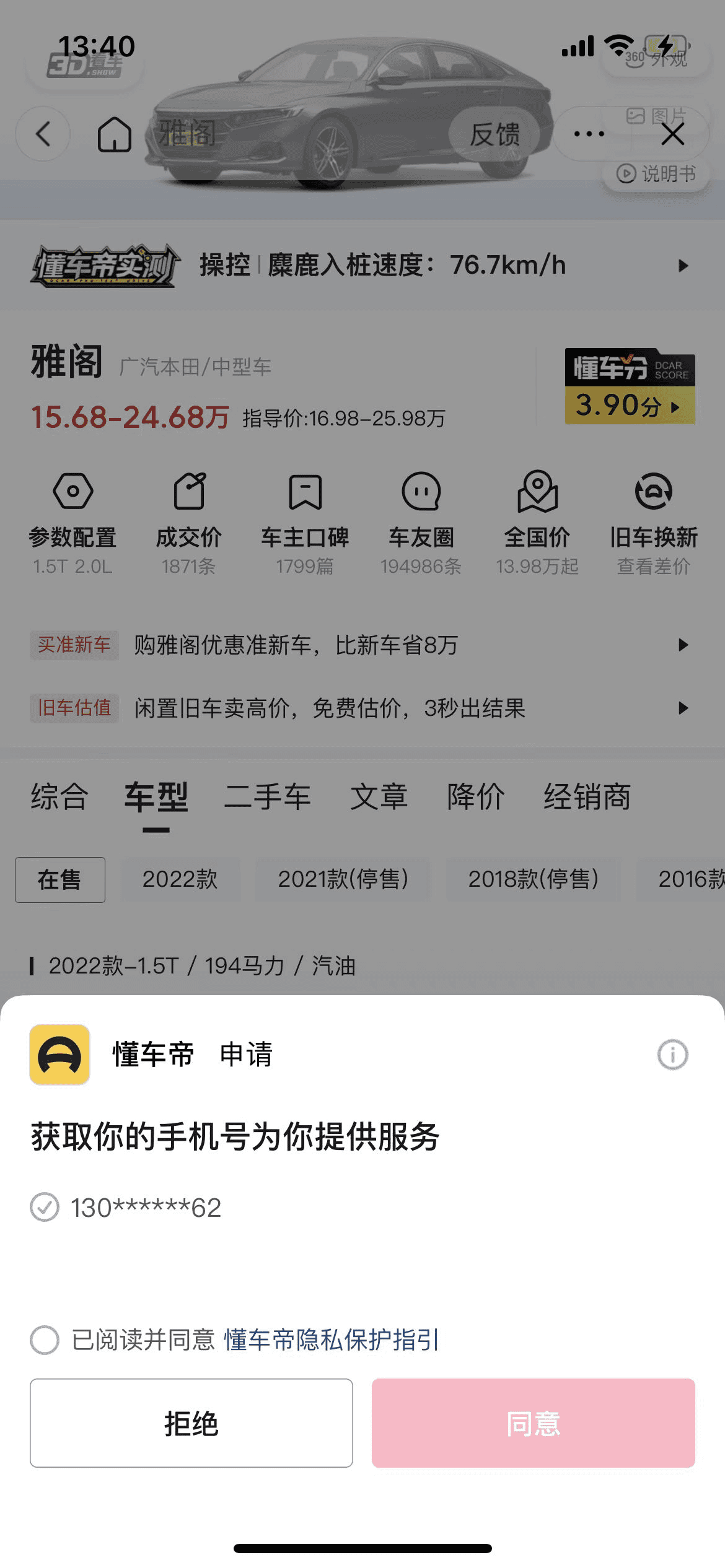Open the 懂车分 3.90分 score badge
The image size is (725, 1568).
pos(630,387)
